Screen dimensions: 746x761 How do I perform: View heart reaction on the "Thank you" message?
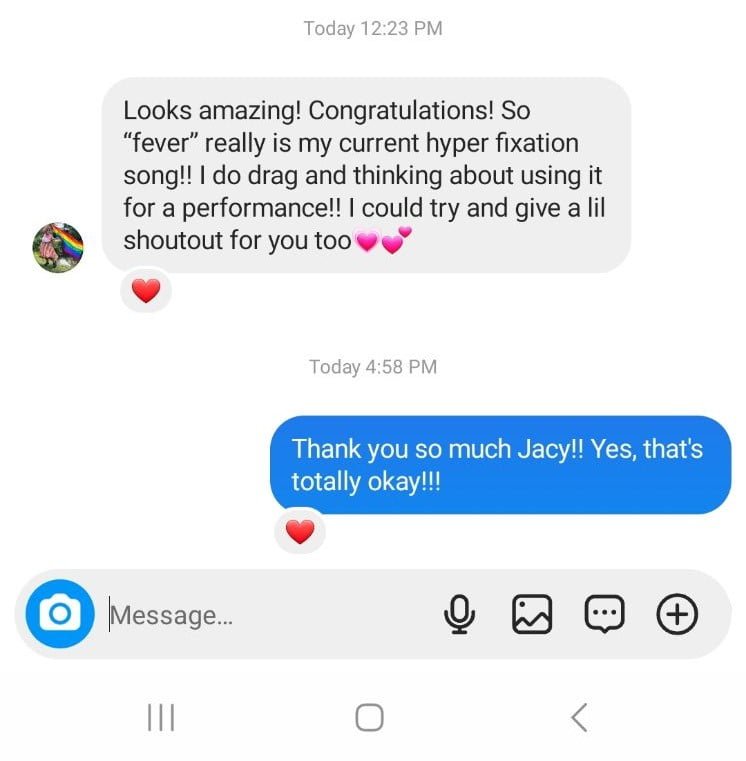299,532
